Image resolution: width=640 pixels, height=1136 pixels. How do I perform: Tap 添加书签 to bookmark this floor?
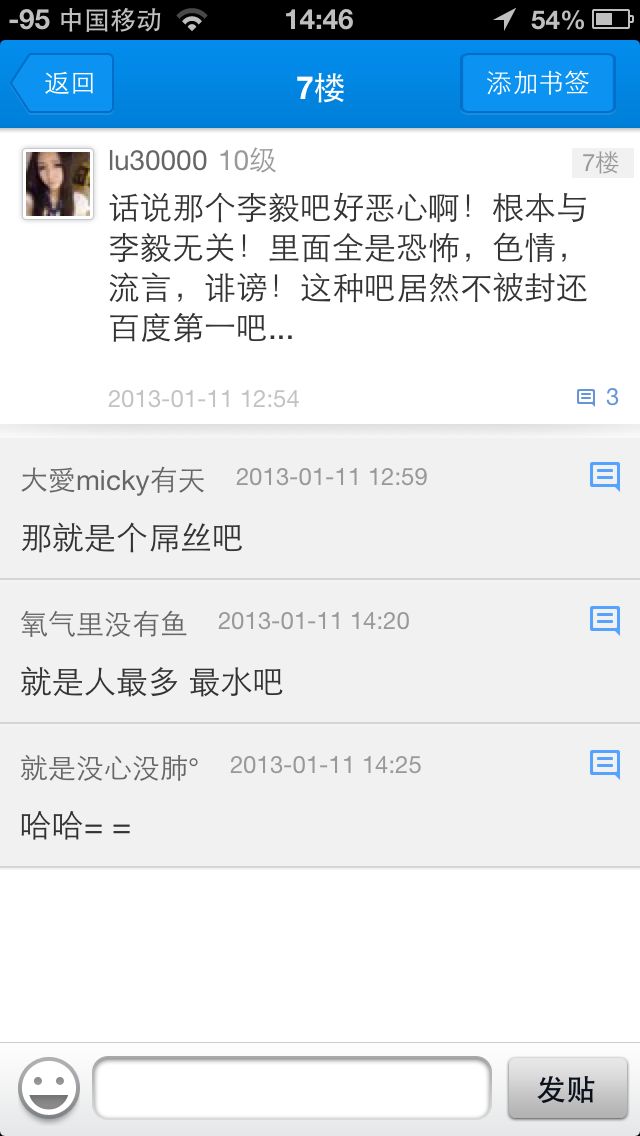tap(538, 83)
